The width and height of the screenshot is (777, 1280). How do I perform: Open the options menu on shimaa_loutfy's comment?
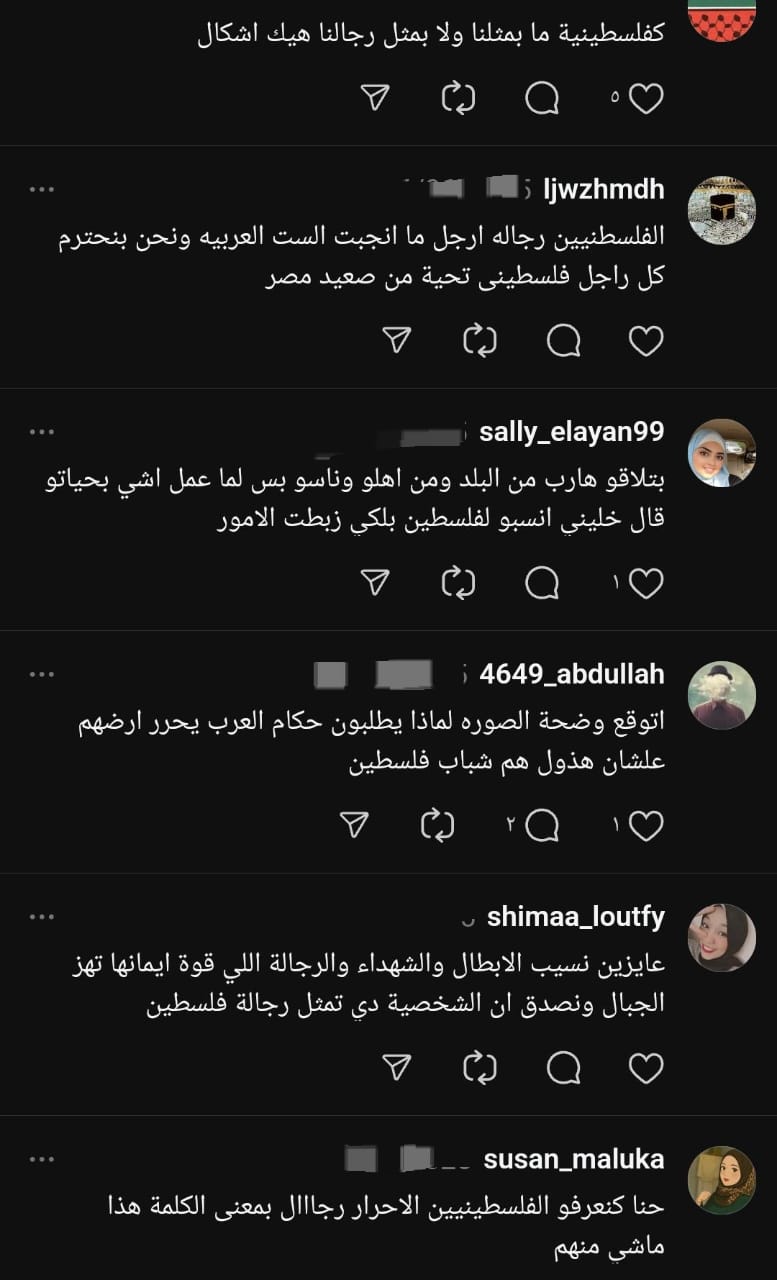[x=41, y=916]
